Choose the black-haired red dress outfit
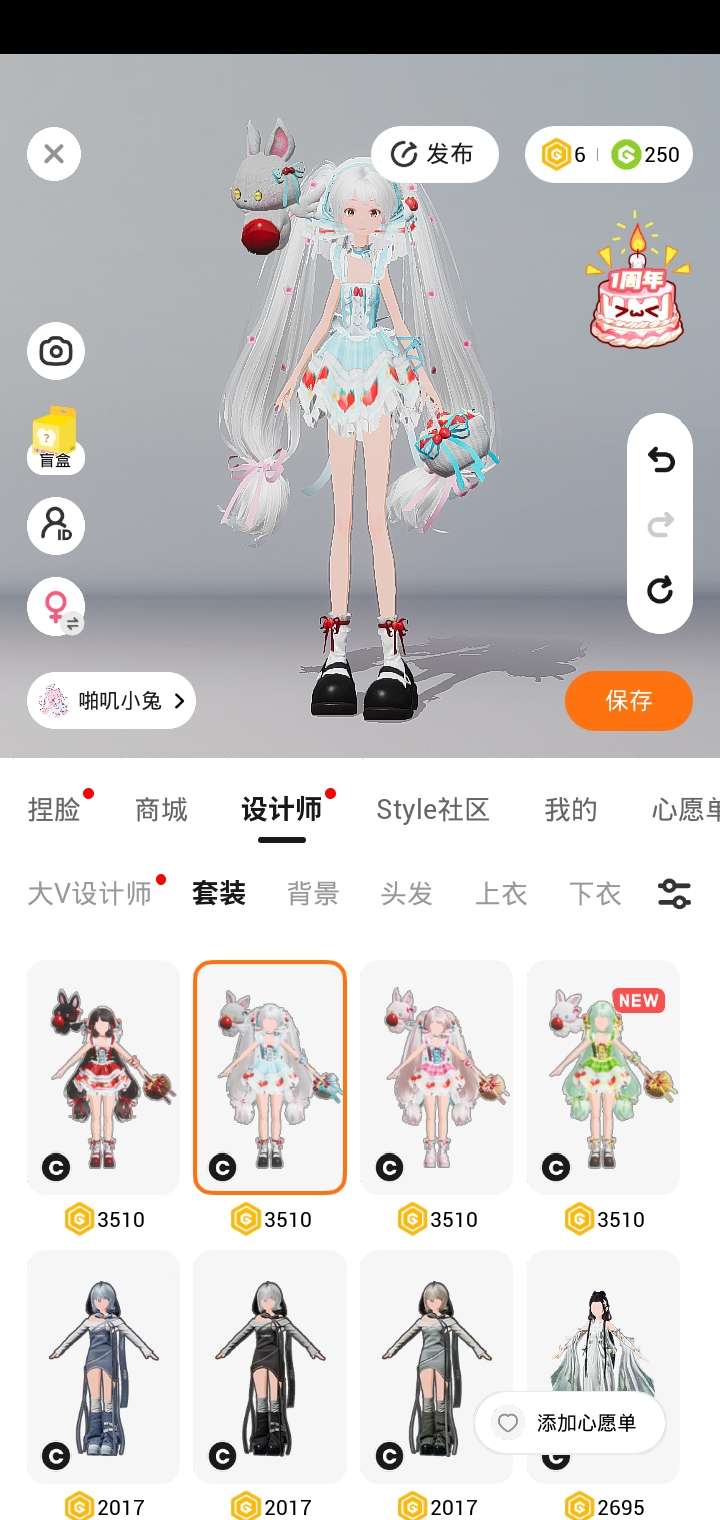Screen dimensions: 720x1520 [103, 1077]
